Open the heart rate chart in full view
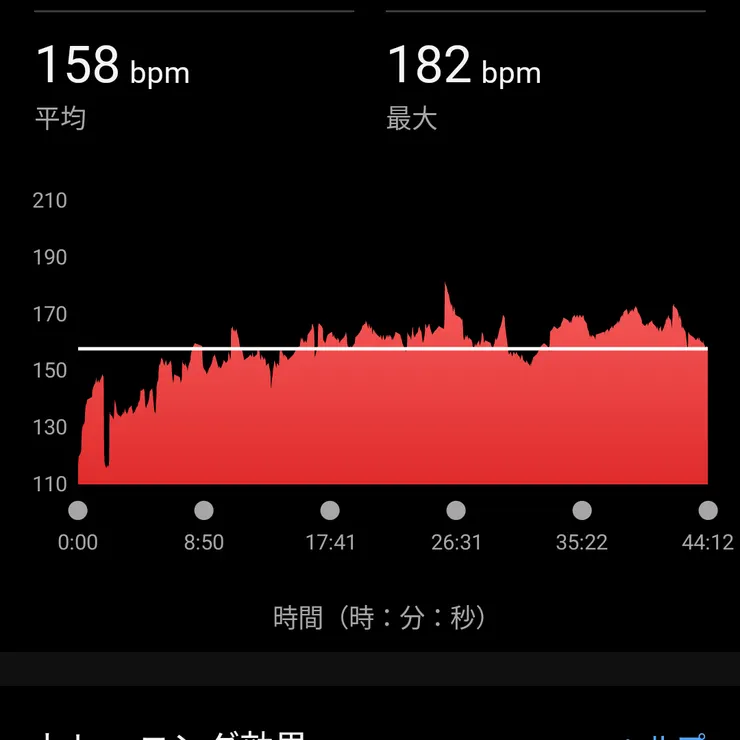The width and height of the screenshot is (740, 740). pyautogui.click(x=392, y=400)
